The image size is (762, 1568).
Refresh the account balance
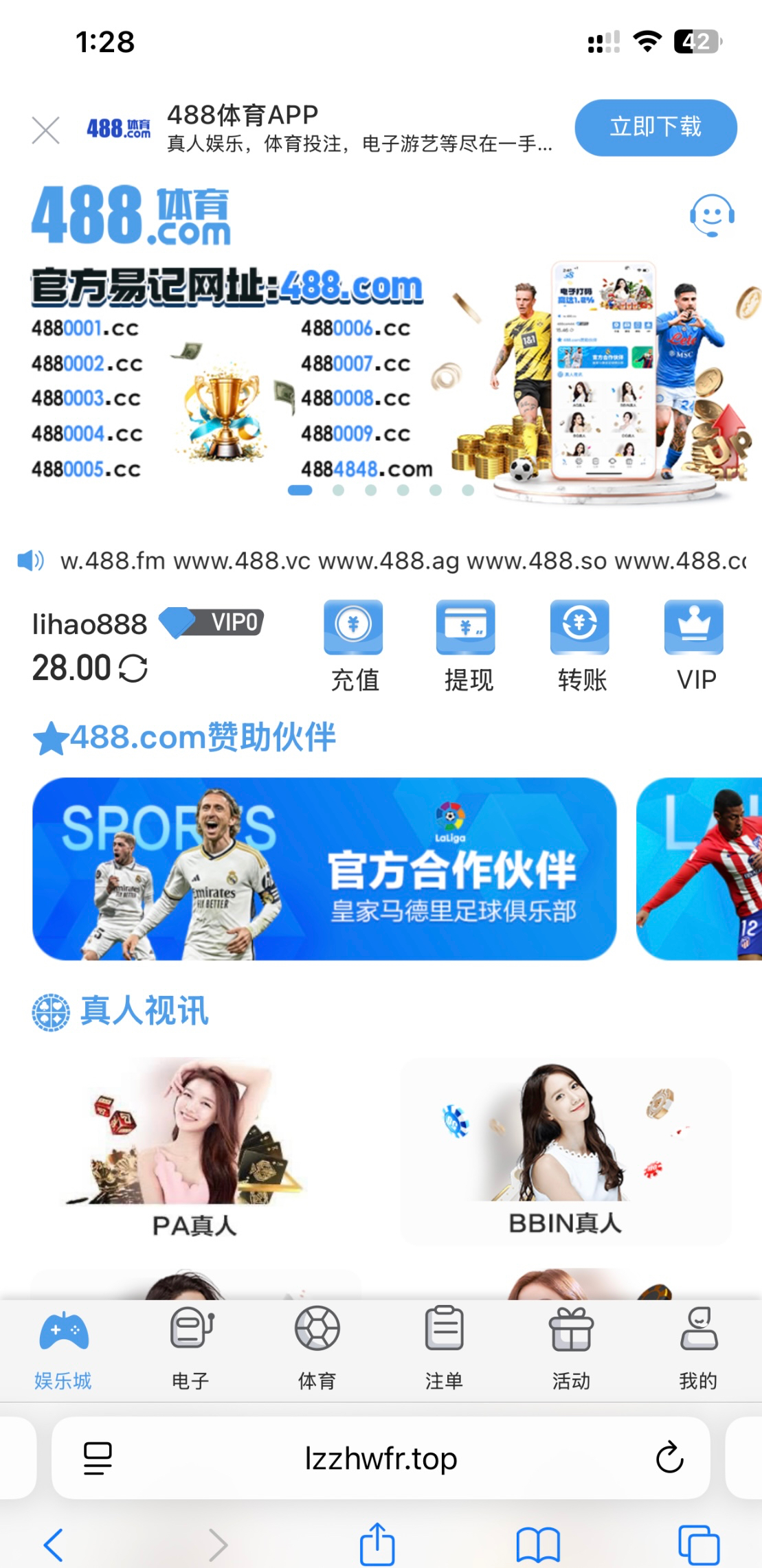pos(133,668)
